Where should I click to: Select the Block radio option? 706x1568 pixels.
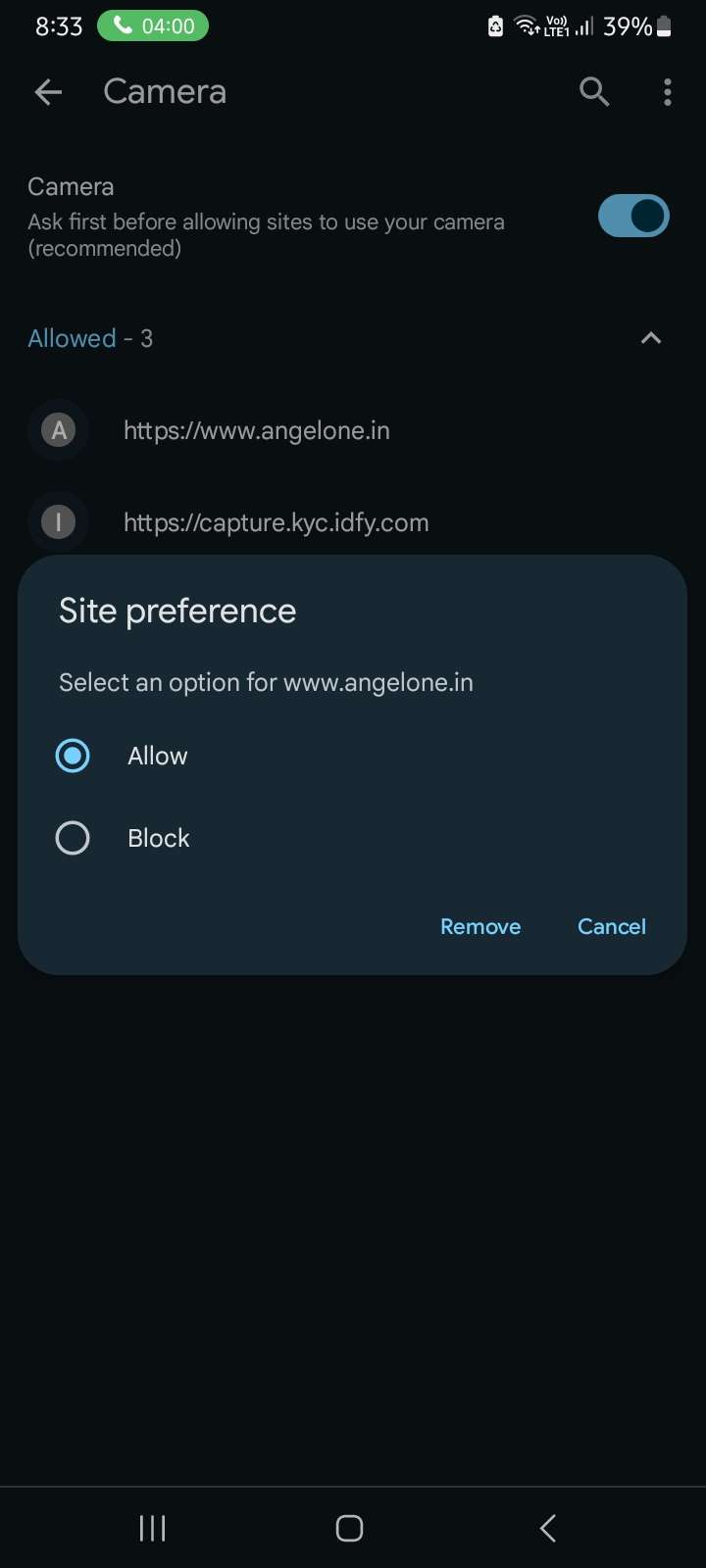pos(73,838)
